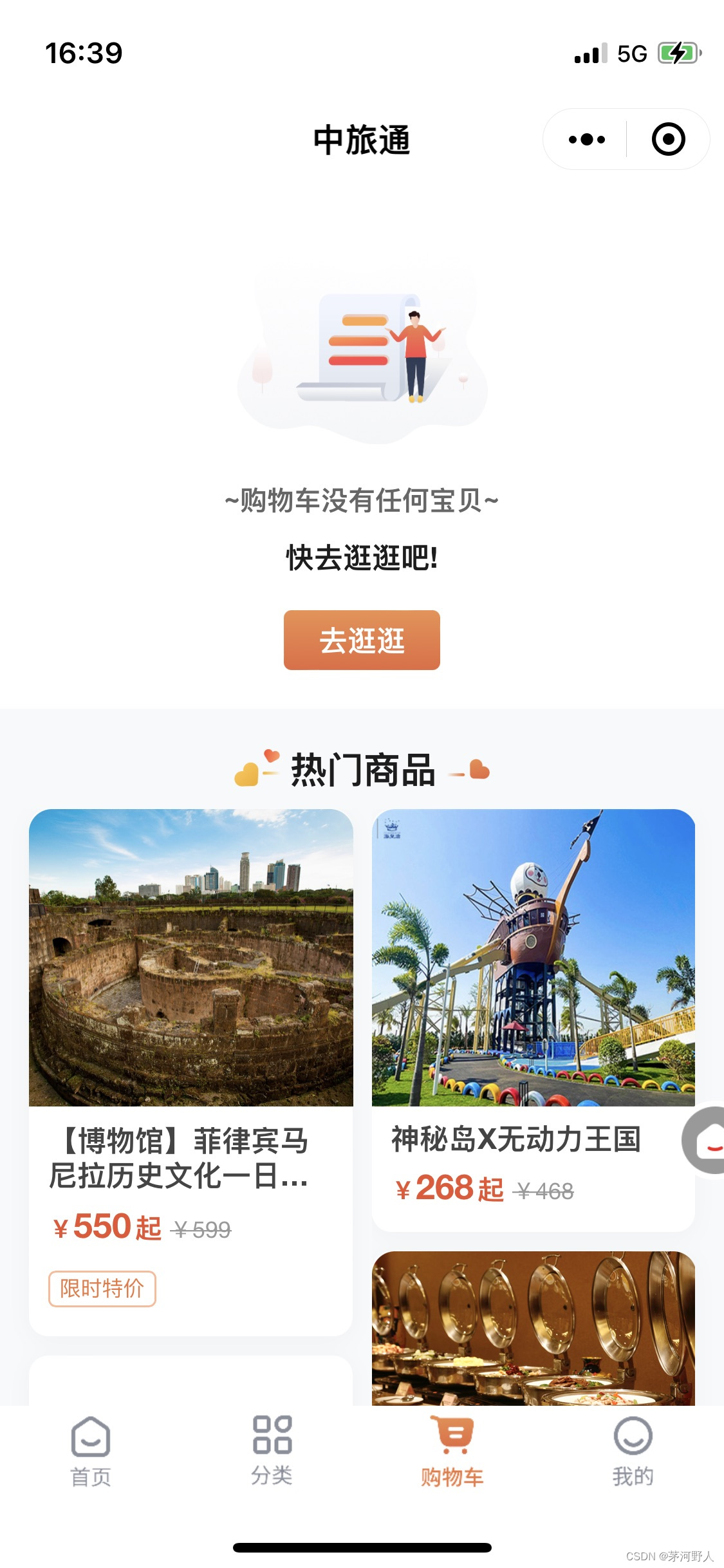Select the 购物车 tab
724x1568 pixels.
[x=452, y=1450]
